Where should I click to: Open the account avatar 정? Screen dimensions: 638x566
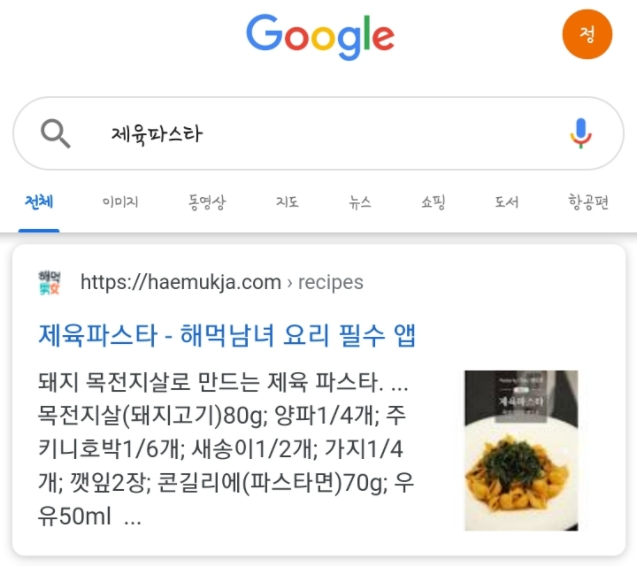(587, 35)
